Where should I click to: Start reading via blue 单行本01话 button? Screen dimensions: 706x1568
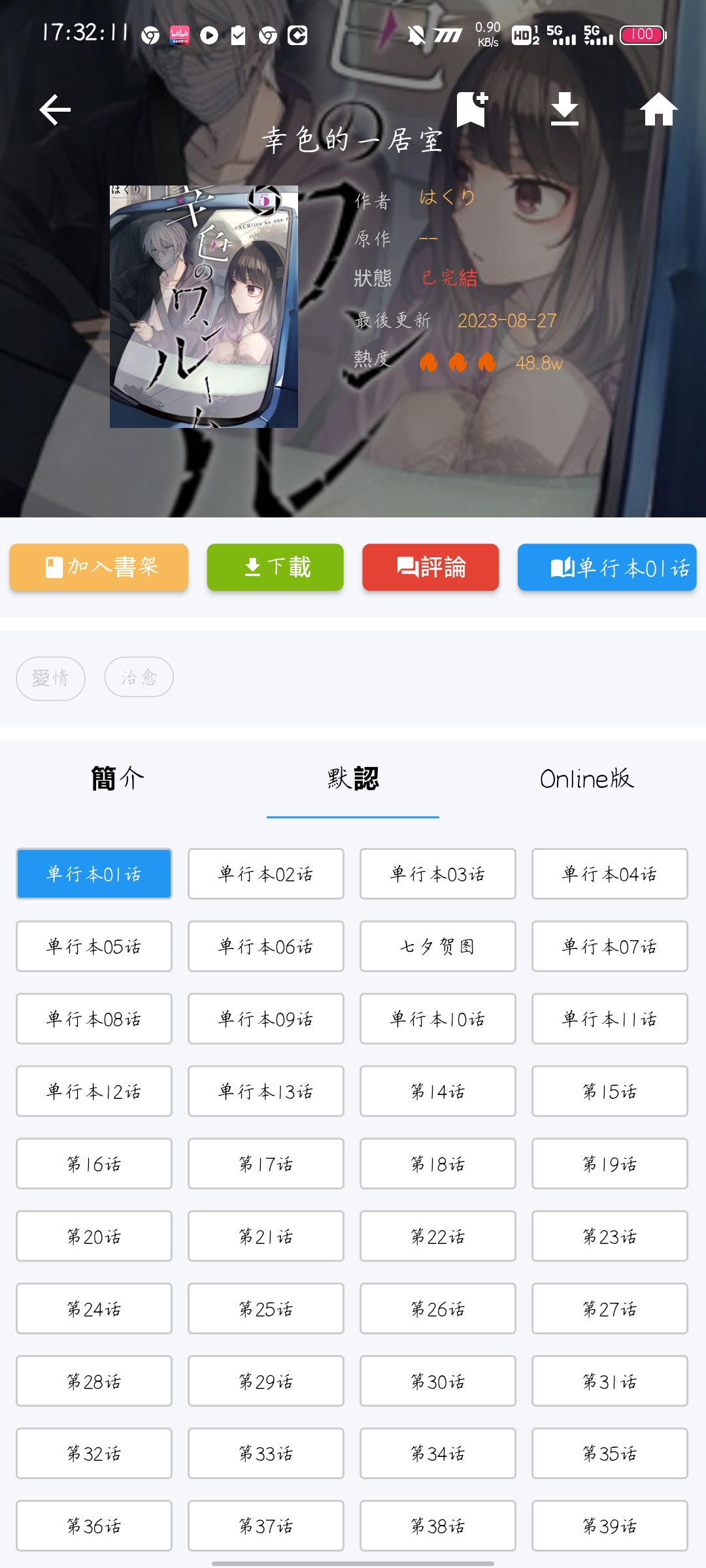607,567
